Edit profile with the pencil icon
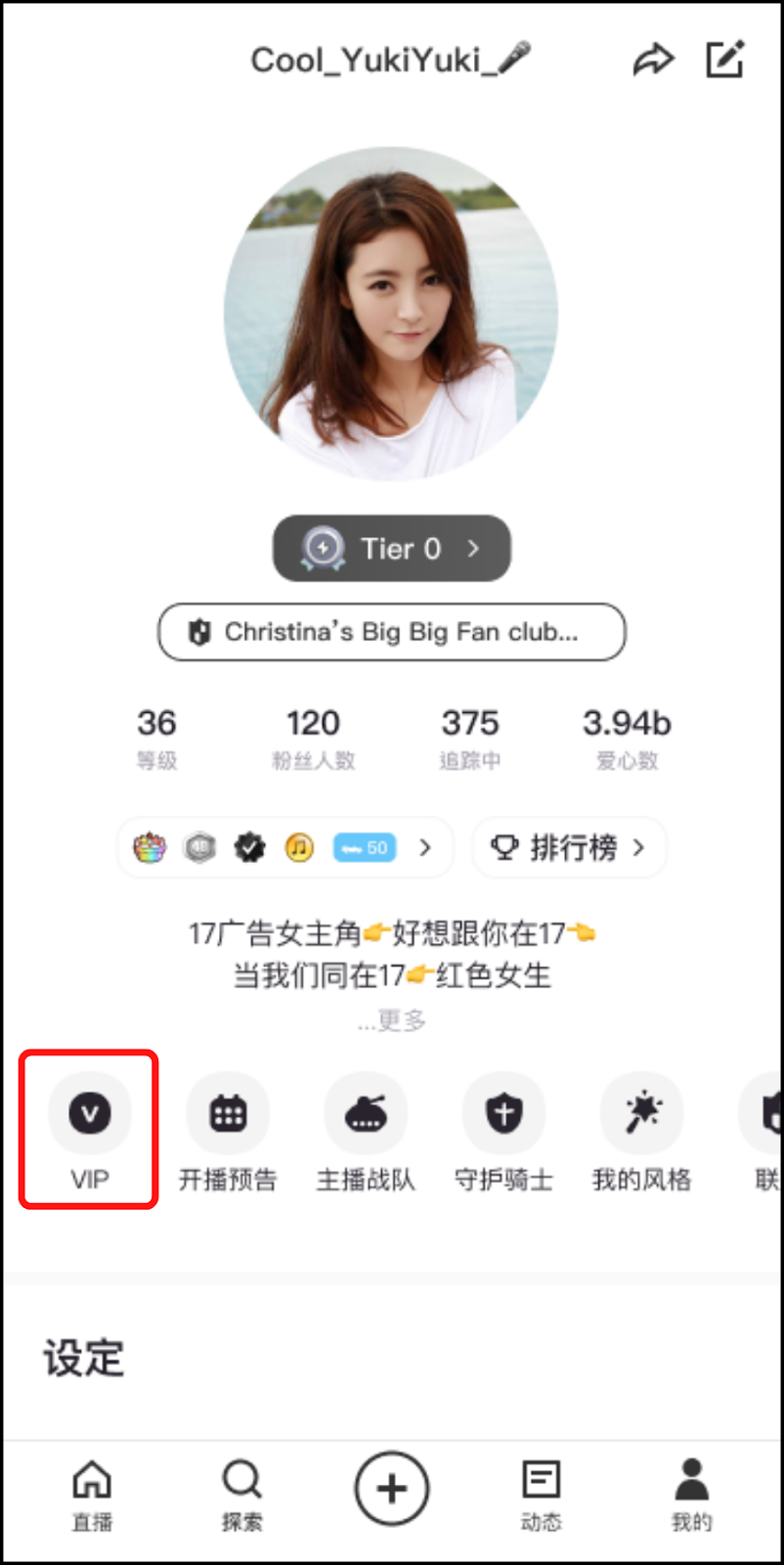This screenshot has height=1565, width=784. point(725,60)
